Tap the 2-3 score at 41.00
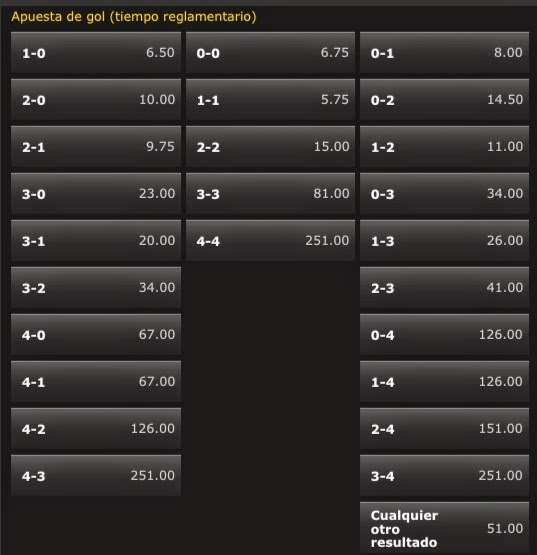Screen dimensions: 537x555 click(445, 288)
